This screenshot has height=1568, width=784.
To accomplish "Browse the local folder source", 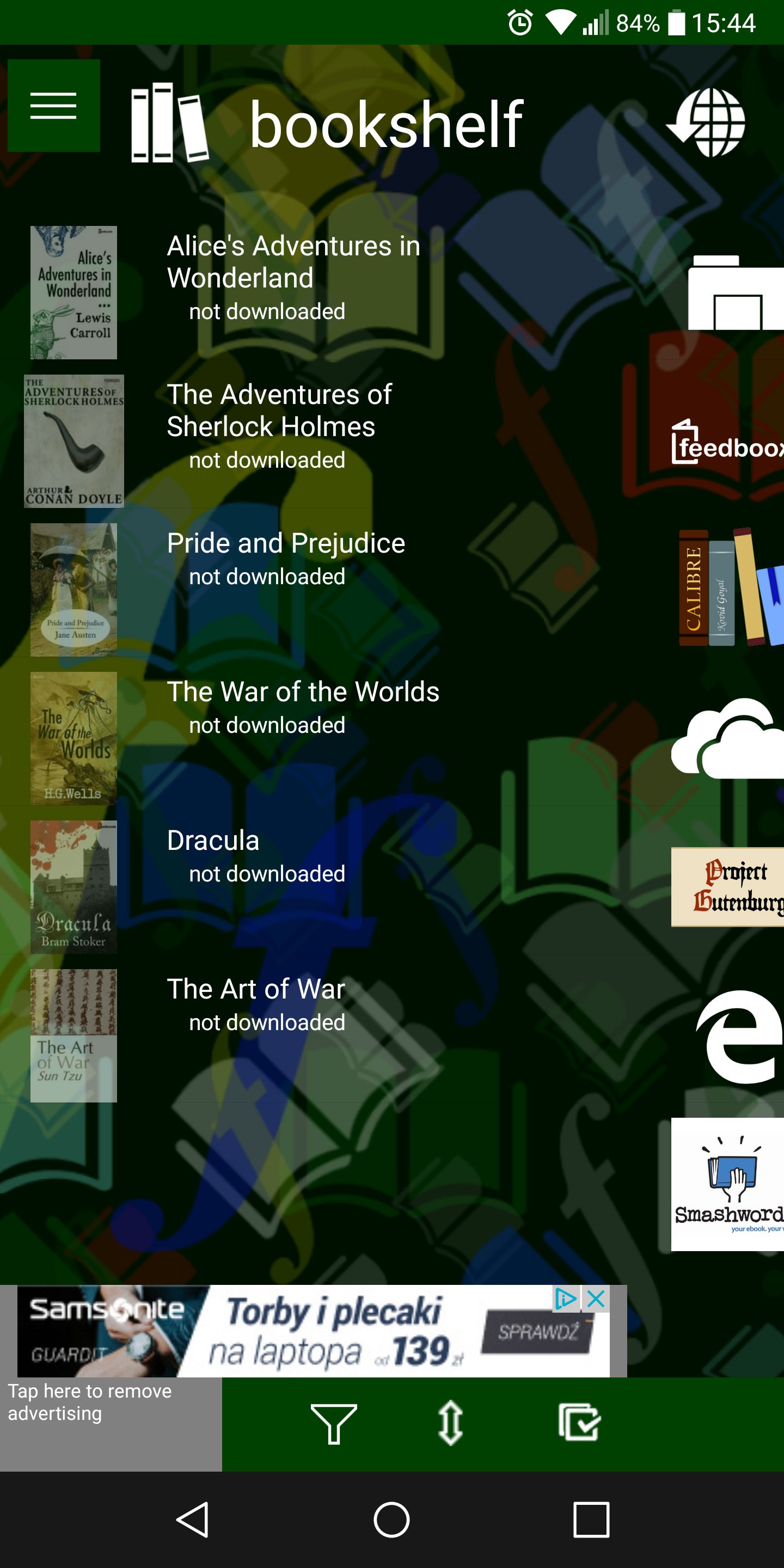I will (736, 292).
